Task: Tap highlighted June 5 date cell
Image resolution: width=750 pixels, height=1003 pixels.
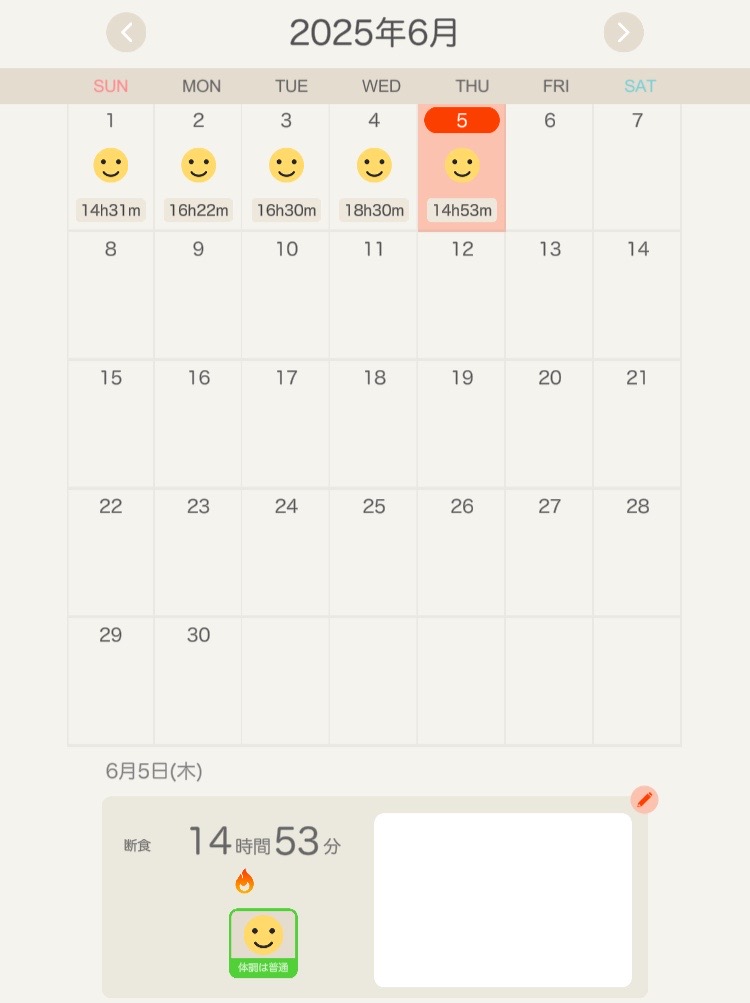Action: click(462, 167)
